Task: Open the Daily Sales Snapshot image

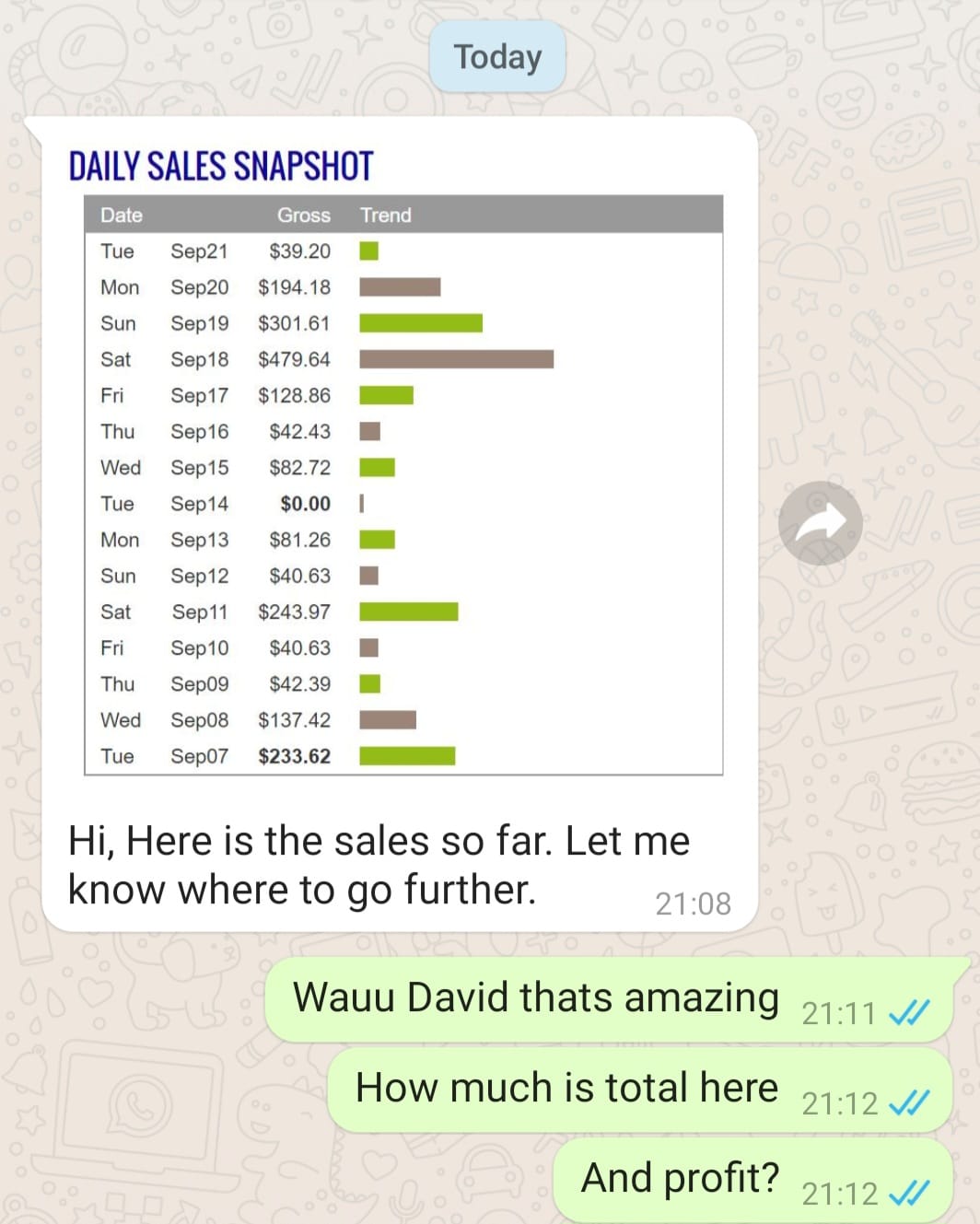Action: (x=402, y=460)
